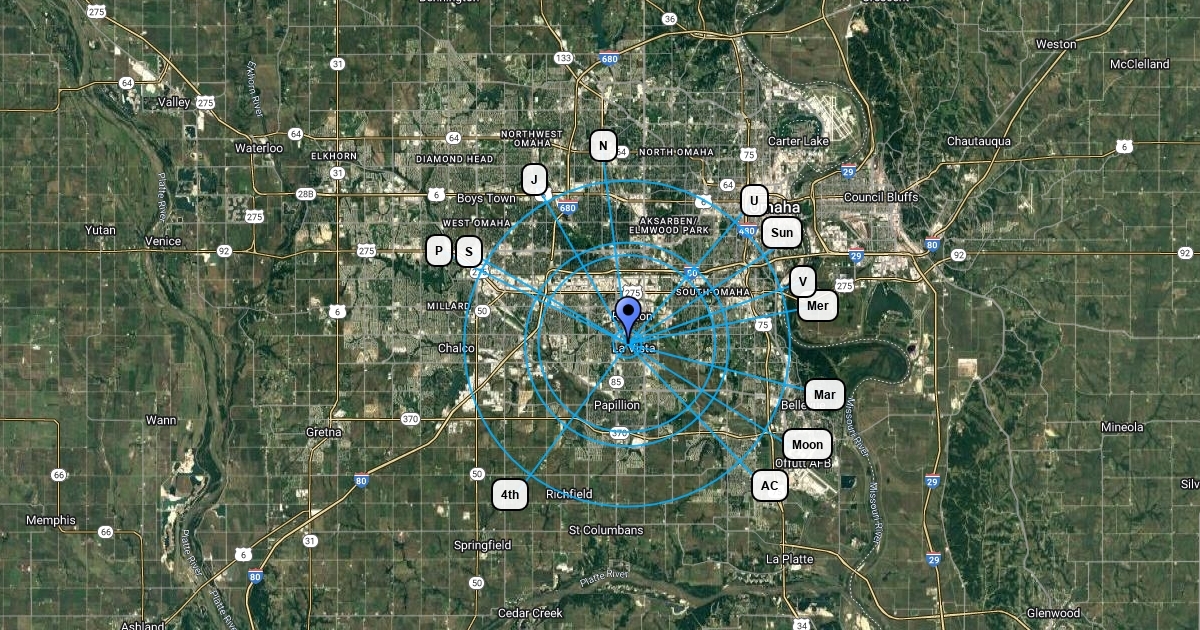Select the Moon line marker

pyautogui.click(x=807, y=445)
